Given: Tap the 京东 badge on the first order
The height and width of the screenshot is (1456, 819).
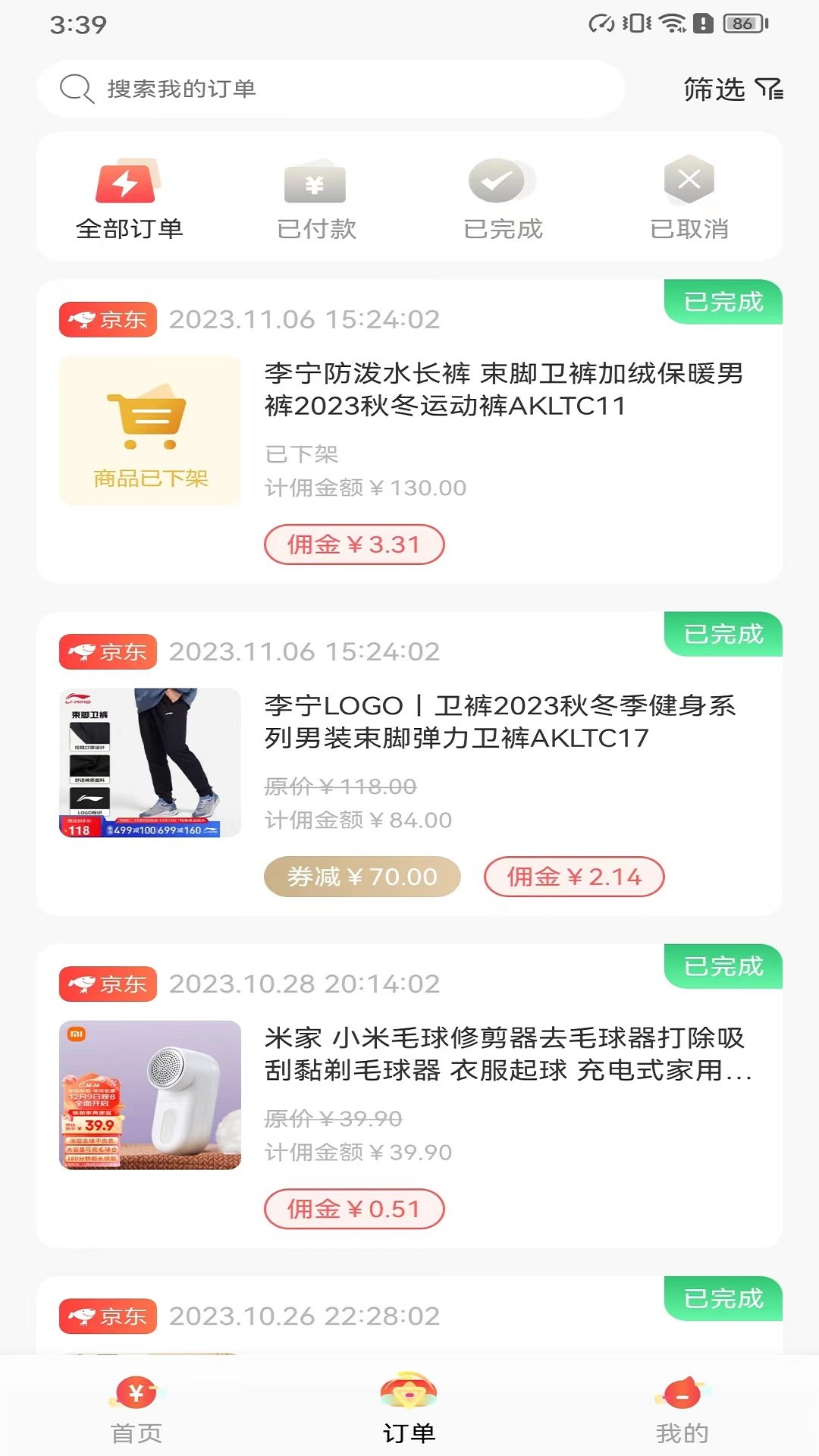Looking at the screenshot, I should 107,319.
